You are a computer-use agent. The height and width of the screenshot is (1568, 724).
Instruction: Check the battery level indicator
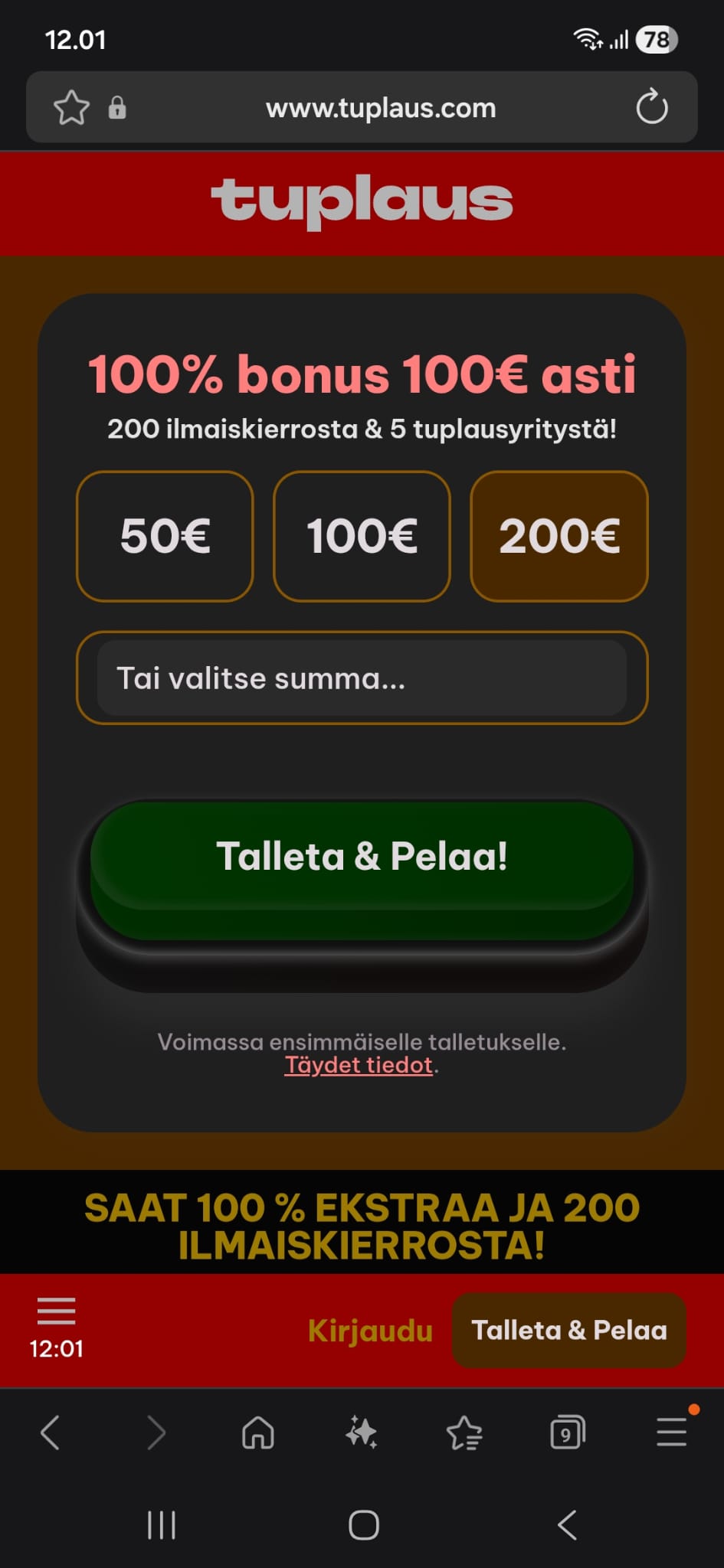click(657, 38)
